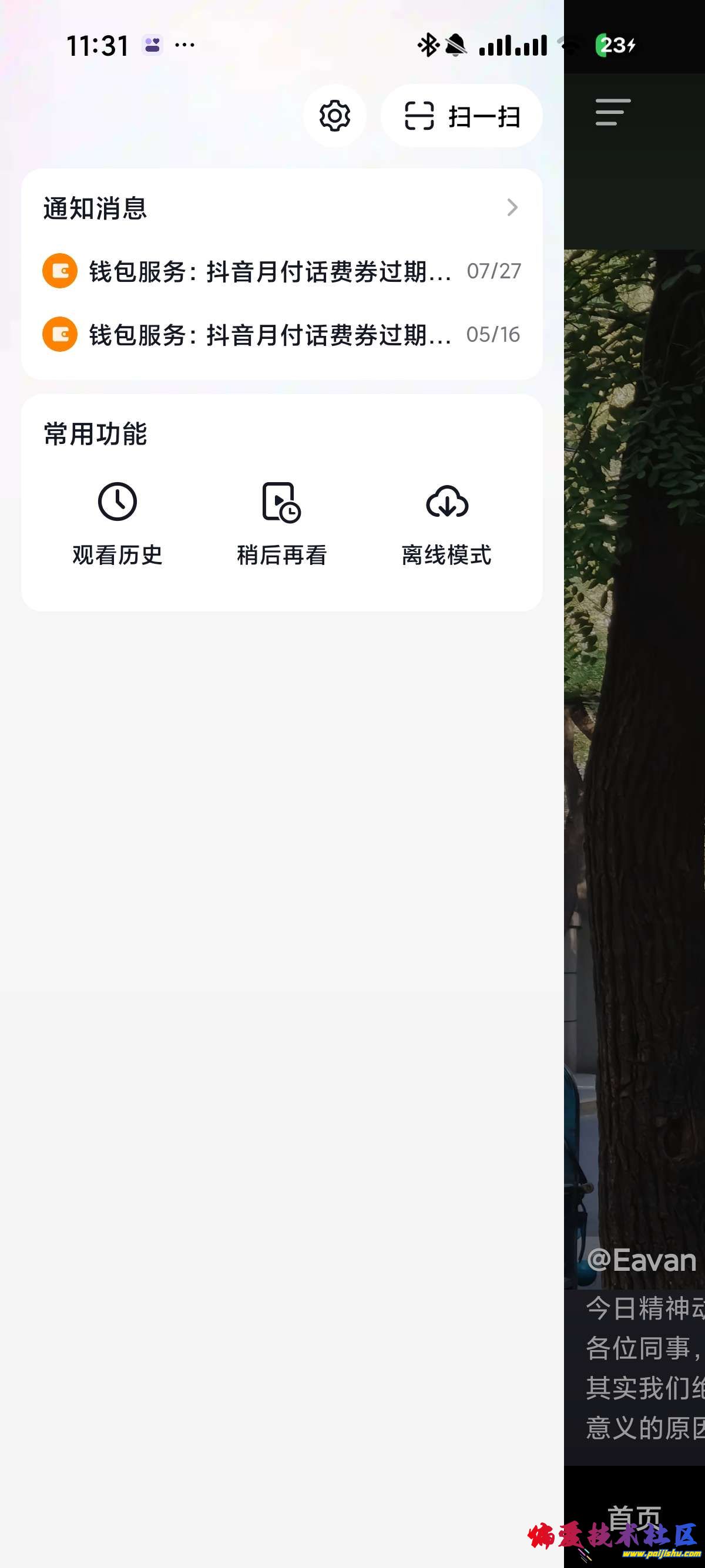Tap the 扫一扫 scan button
The height and width of the screenshot is (1568, 705).
(x=461, y=116)
